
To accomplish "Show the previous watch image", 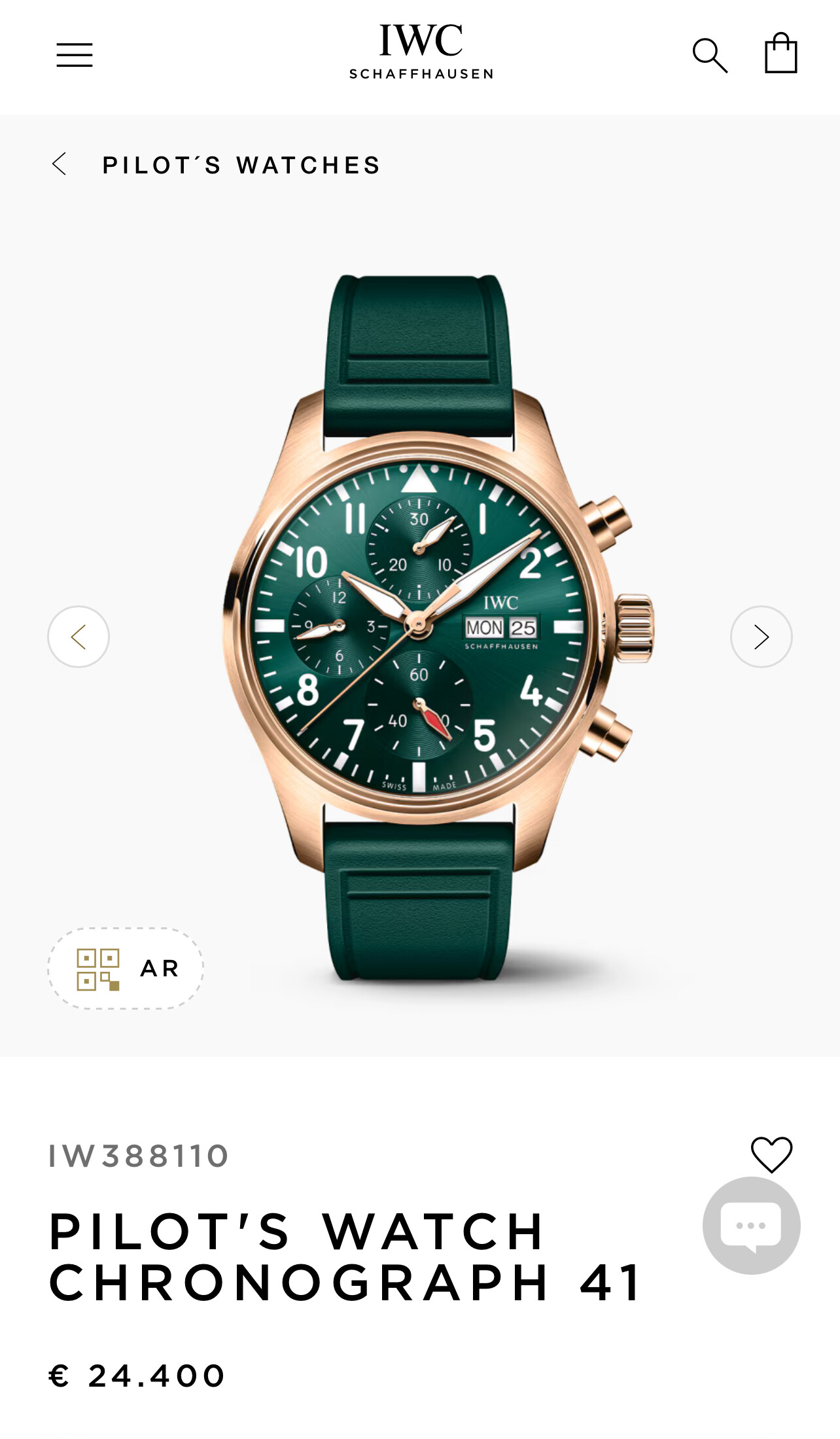I will [79, 637].
